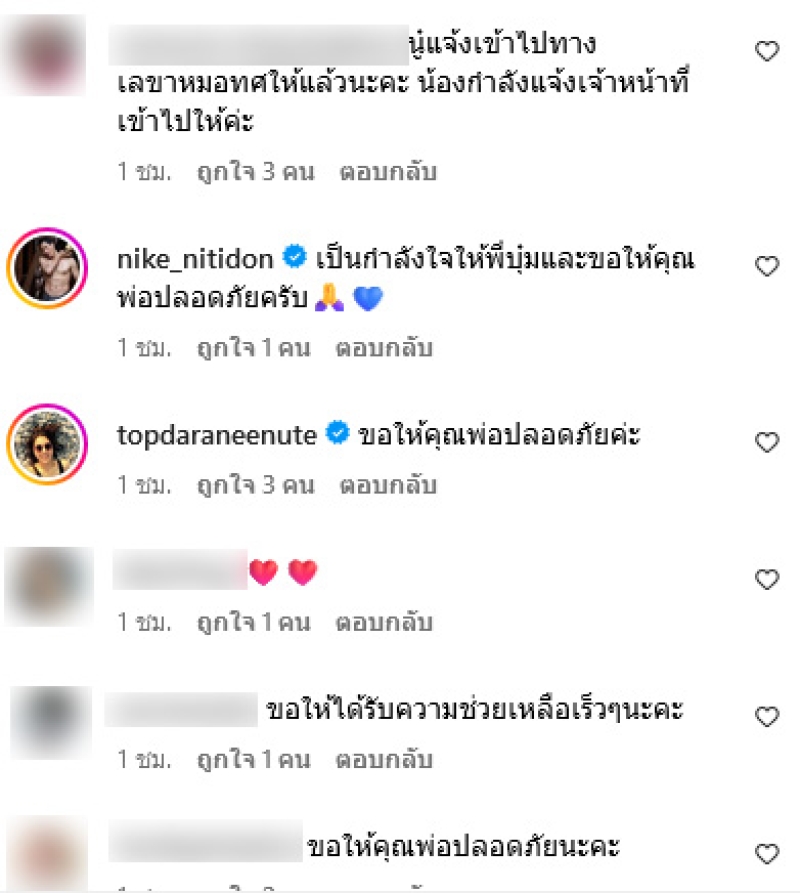Tap ตอบกลับ under nike_nitidon's comment
Image resolution: width=800 pixels, height=893 pixels.
pos(384,348)
